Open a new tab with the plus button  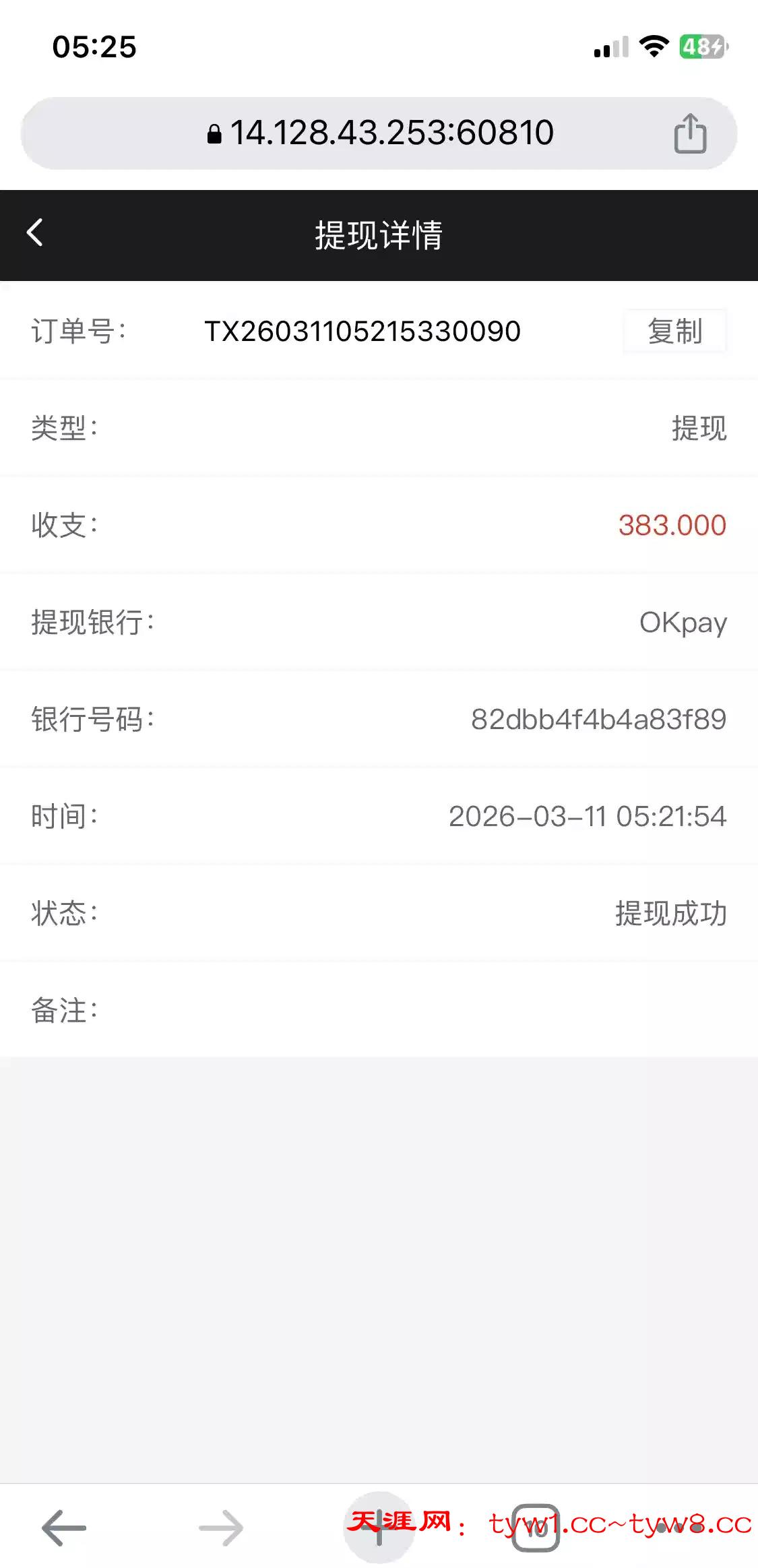[378, 1528]
